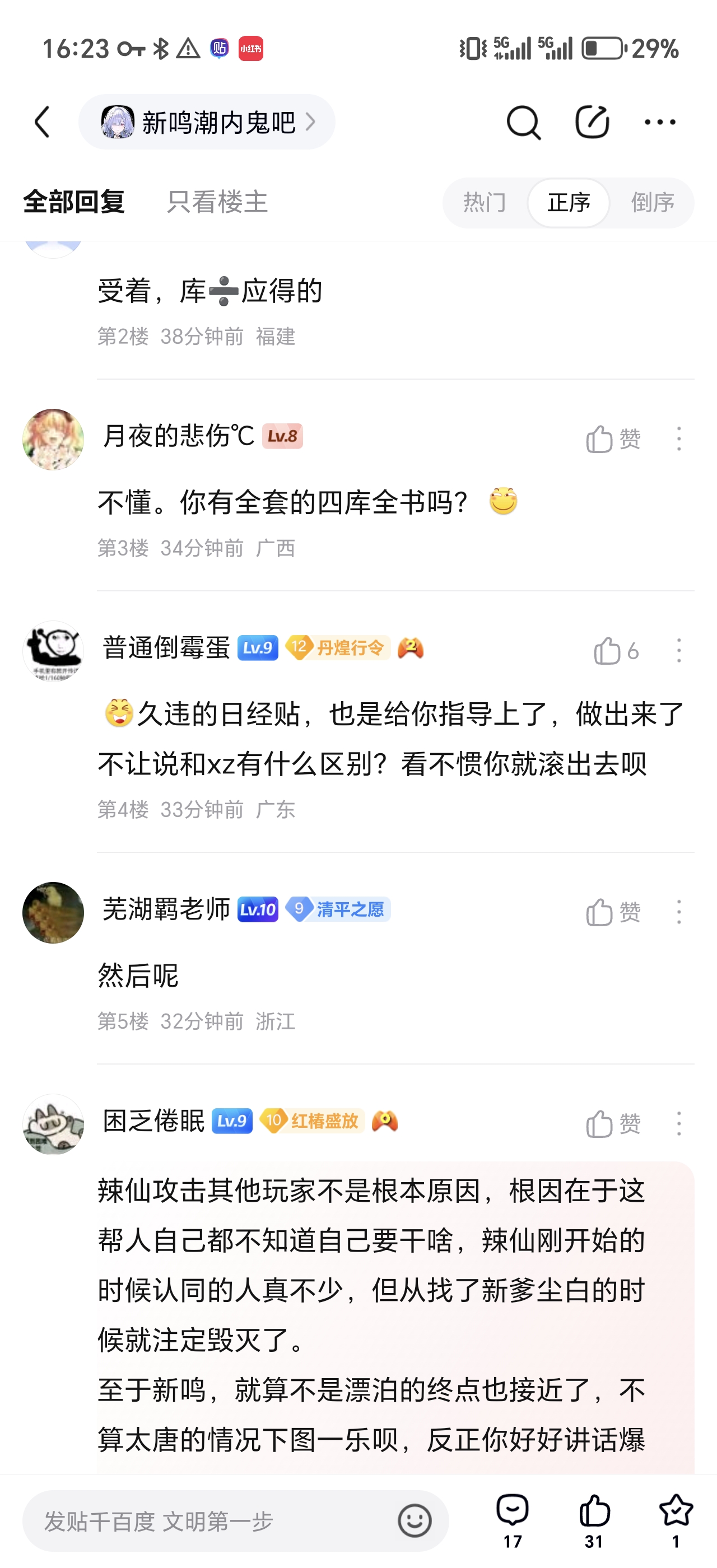Viewport: 717px width, 1568px height.
Task: Like the reply by 普通倒霉蛋
Action: 614,651
